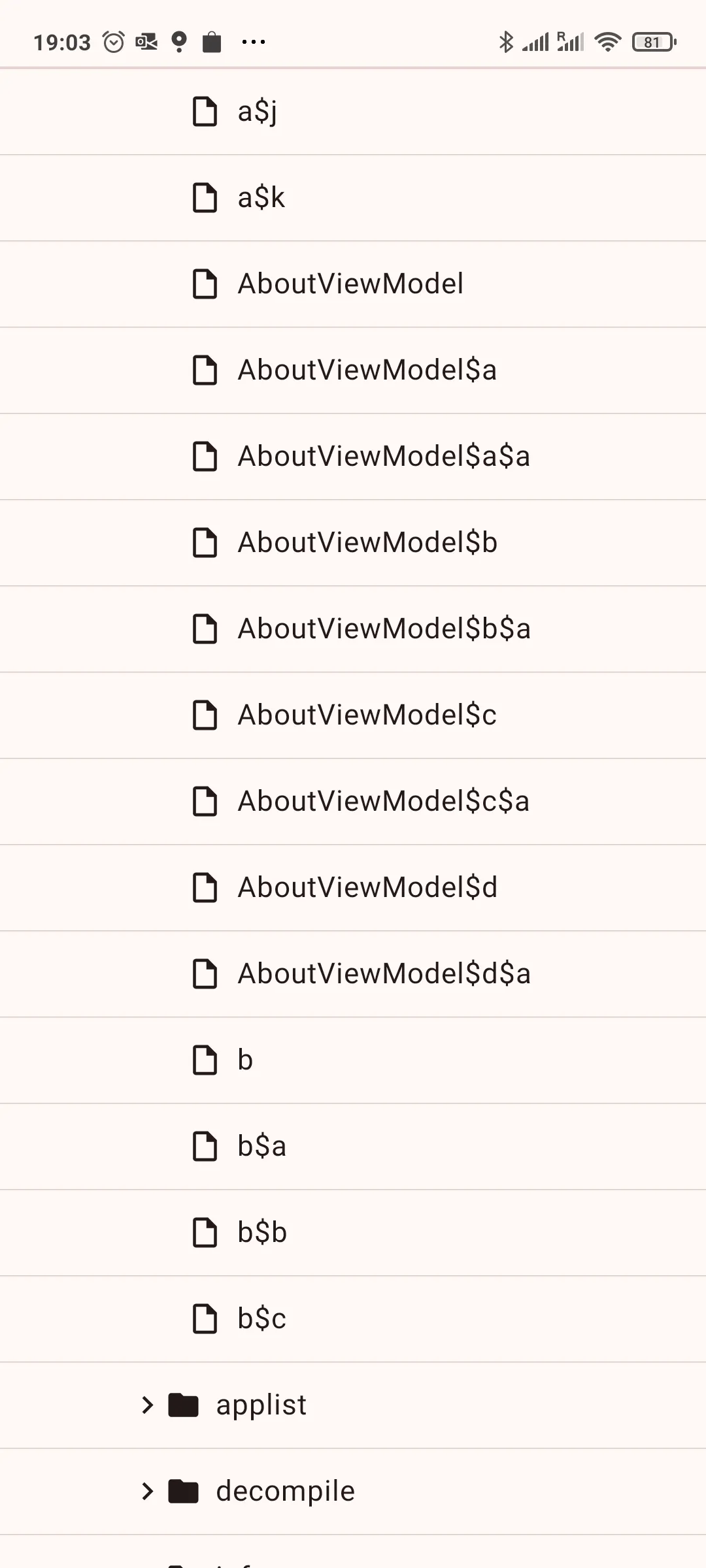Viewport: 706px width, 1568px height.
Task: Click the file icon next to b$a
Action: [205, 1147]
